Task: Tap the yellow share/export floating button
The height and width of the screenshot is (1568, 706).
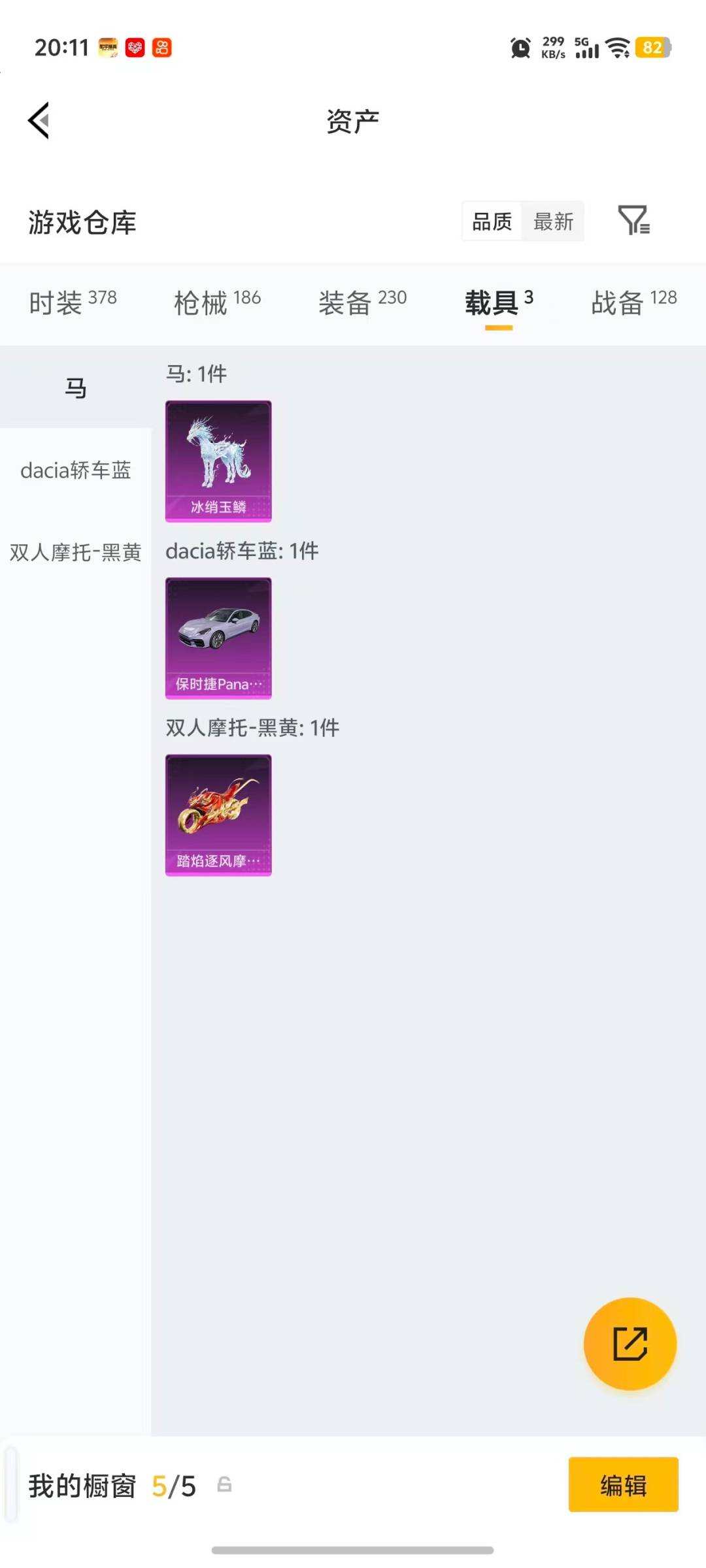Action: 629,1344
